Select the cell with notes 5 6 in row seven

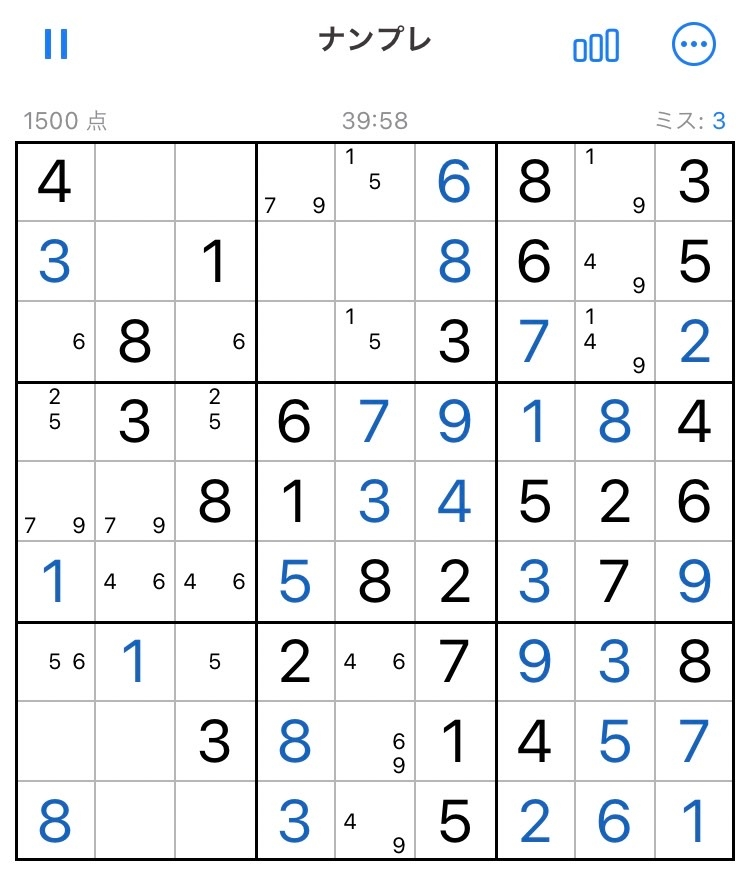coord(56,661)
